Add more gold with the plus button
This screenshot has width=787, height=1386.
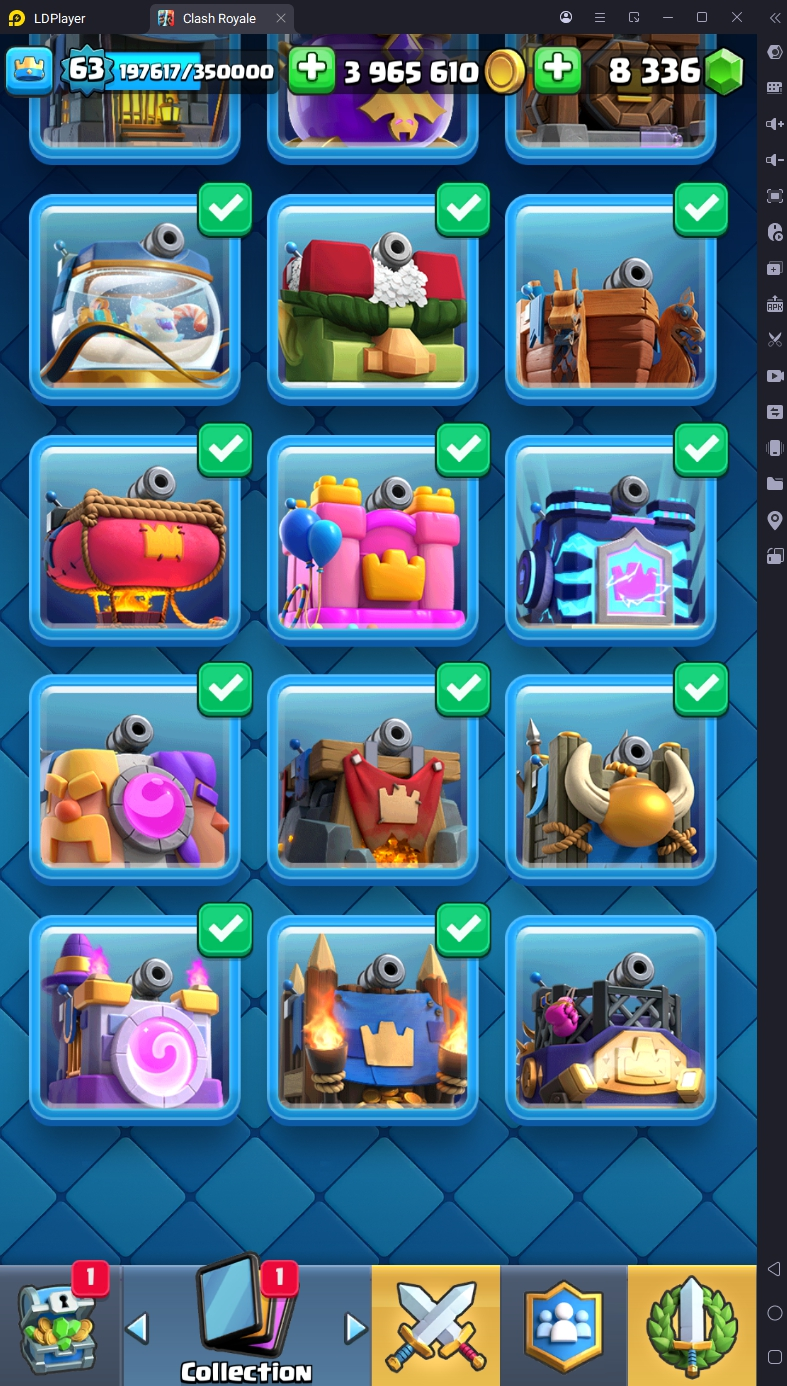pos(312,70)
